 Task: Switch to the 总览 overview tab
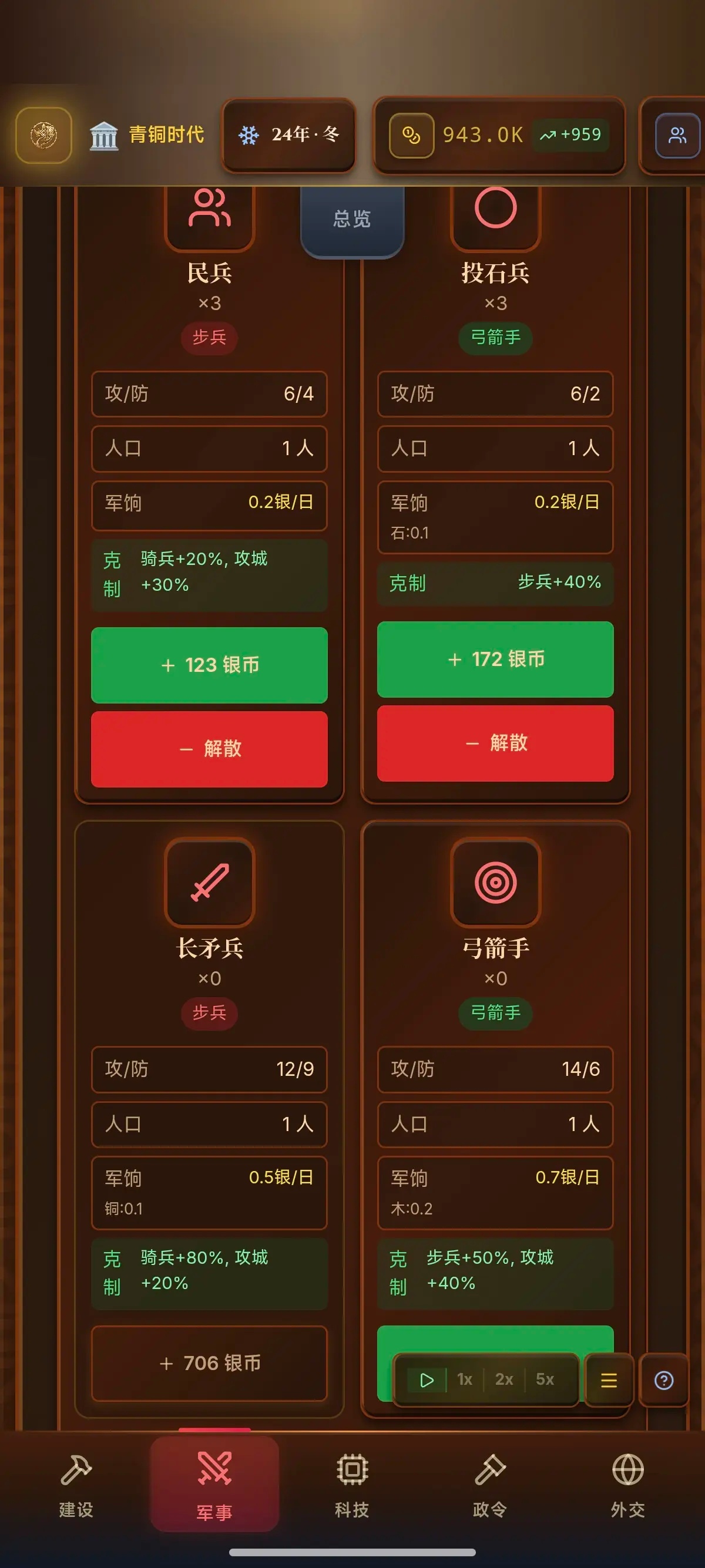click(x=352, y=220)
